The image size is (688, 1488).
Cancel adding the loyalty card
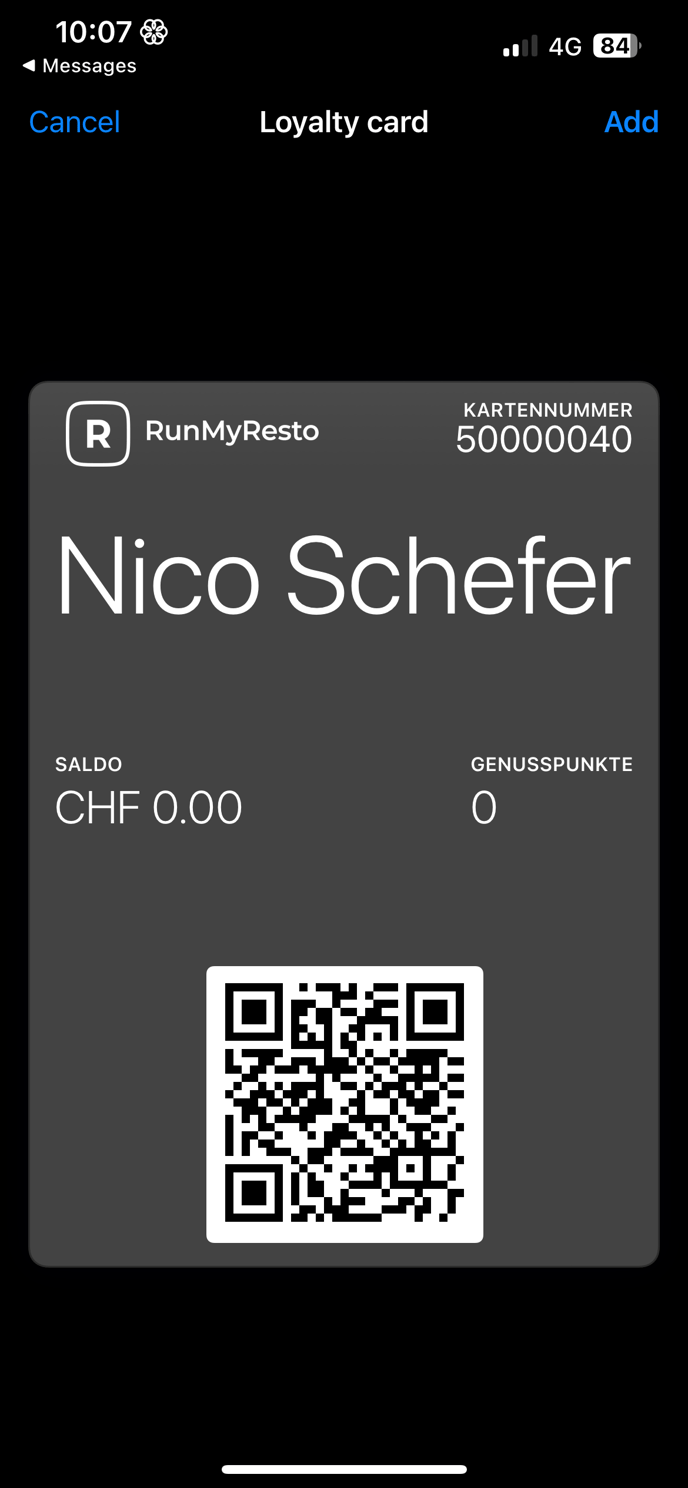pyautogui.click(x=74, y=122)
